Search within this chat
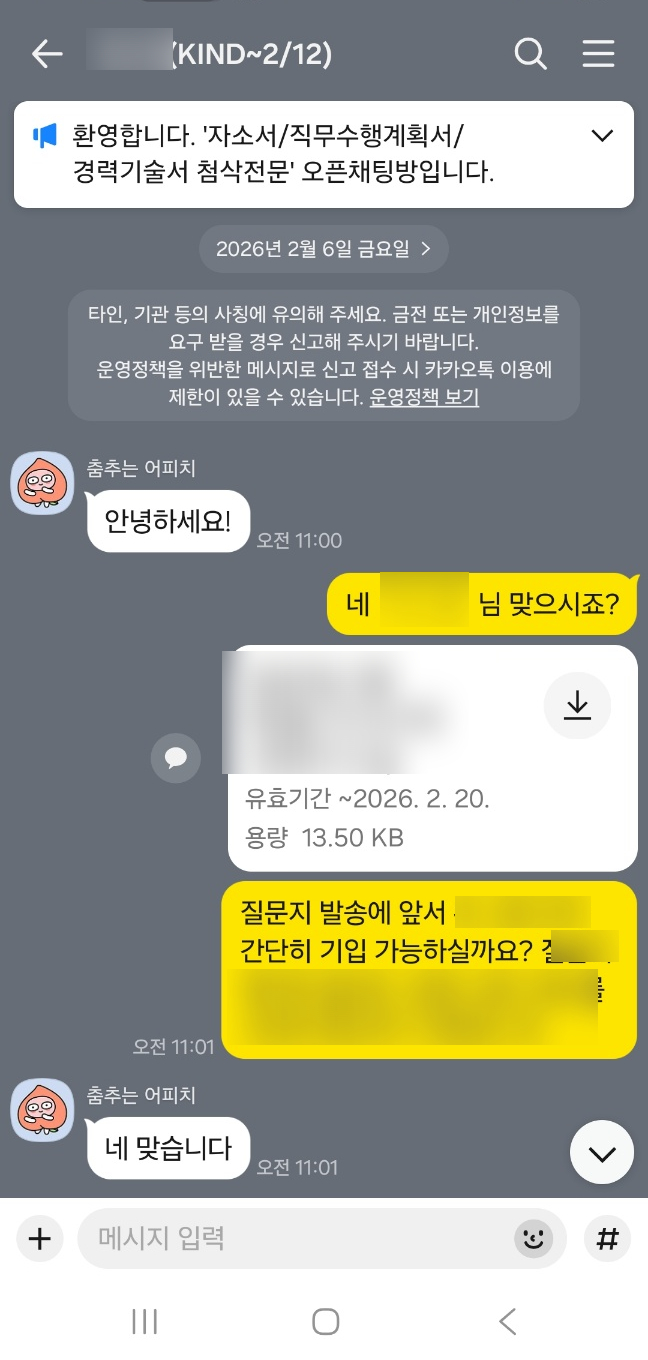The width and height of the screenshot is (648, 1360). tap(530, 54)
